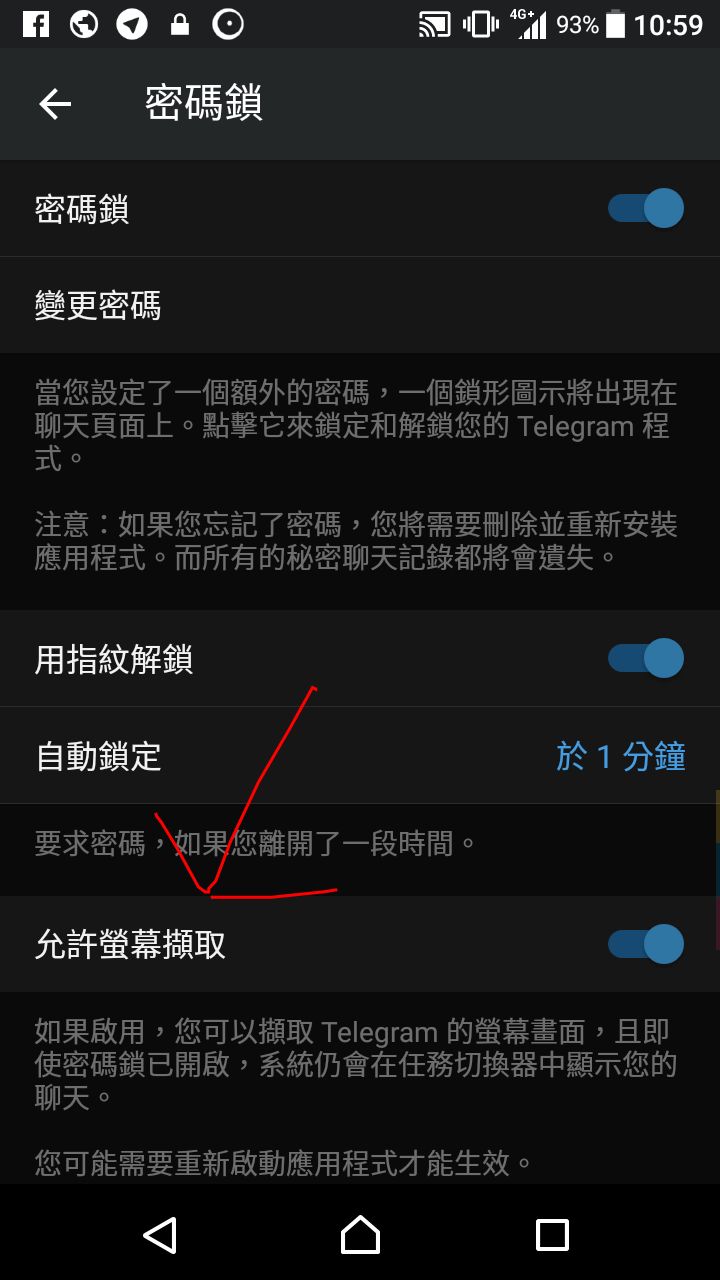Toggle off 允許螢幕擷取
Image resolution: width=720 pixels, height=1280 pixels.
[646, 944]
